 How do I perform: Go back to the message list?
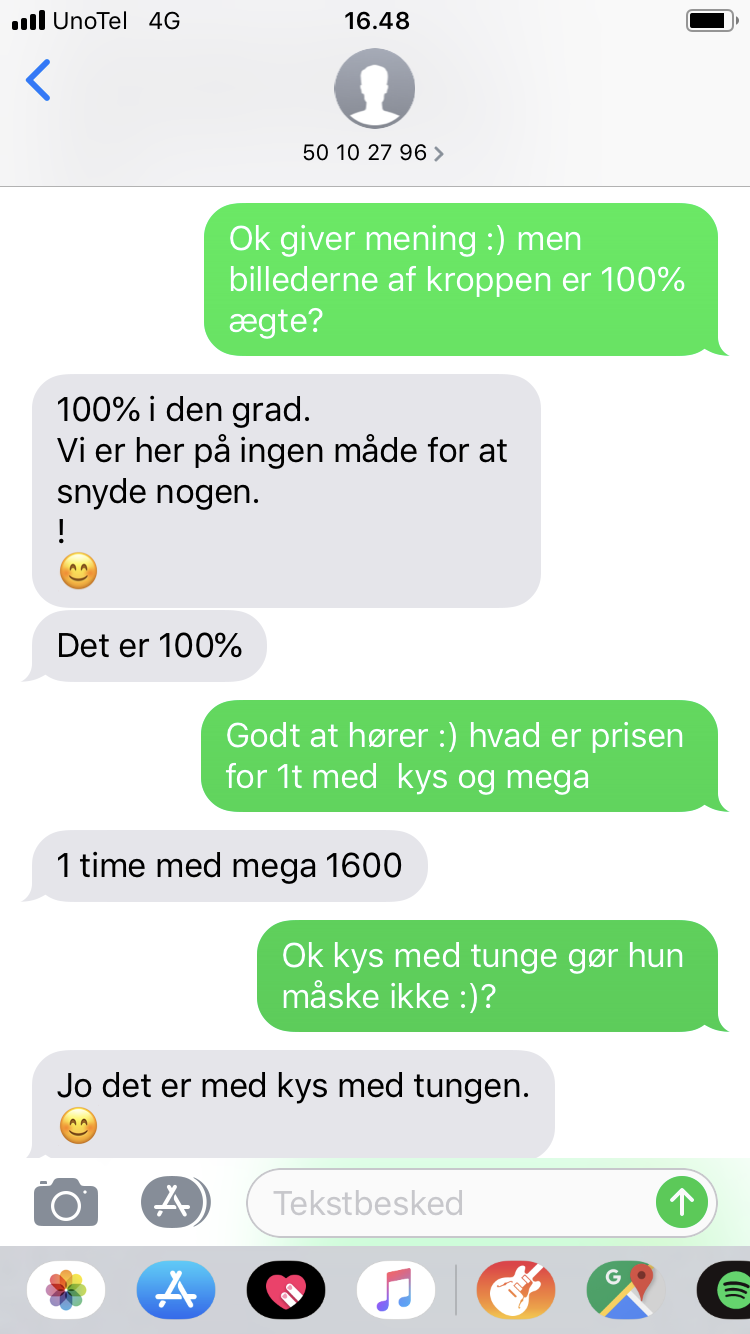(38, 81)
